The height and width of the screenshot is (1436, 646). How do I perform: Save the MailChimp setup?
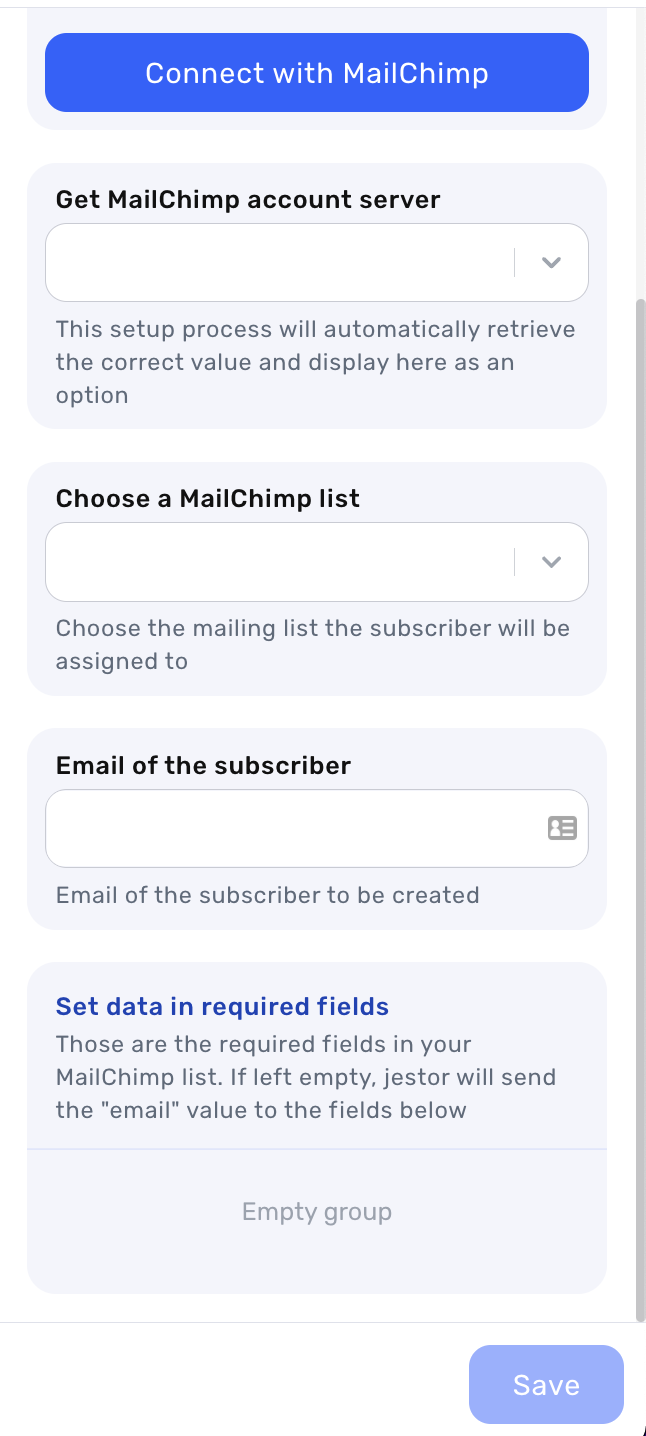click(546, 1384)
